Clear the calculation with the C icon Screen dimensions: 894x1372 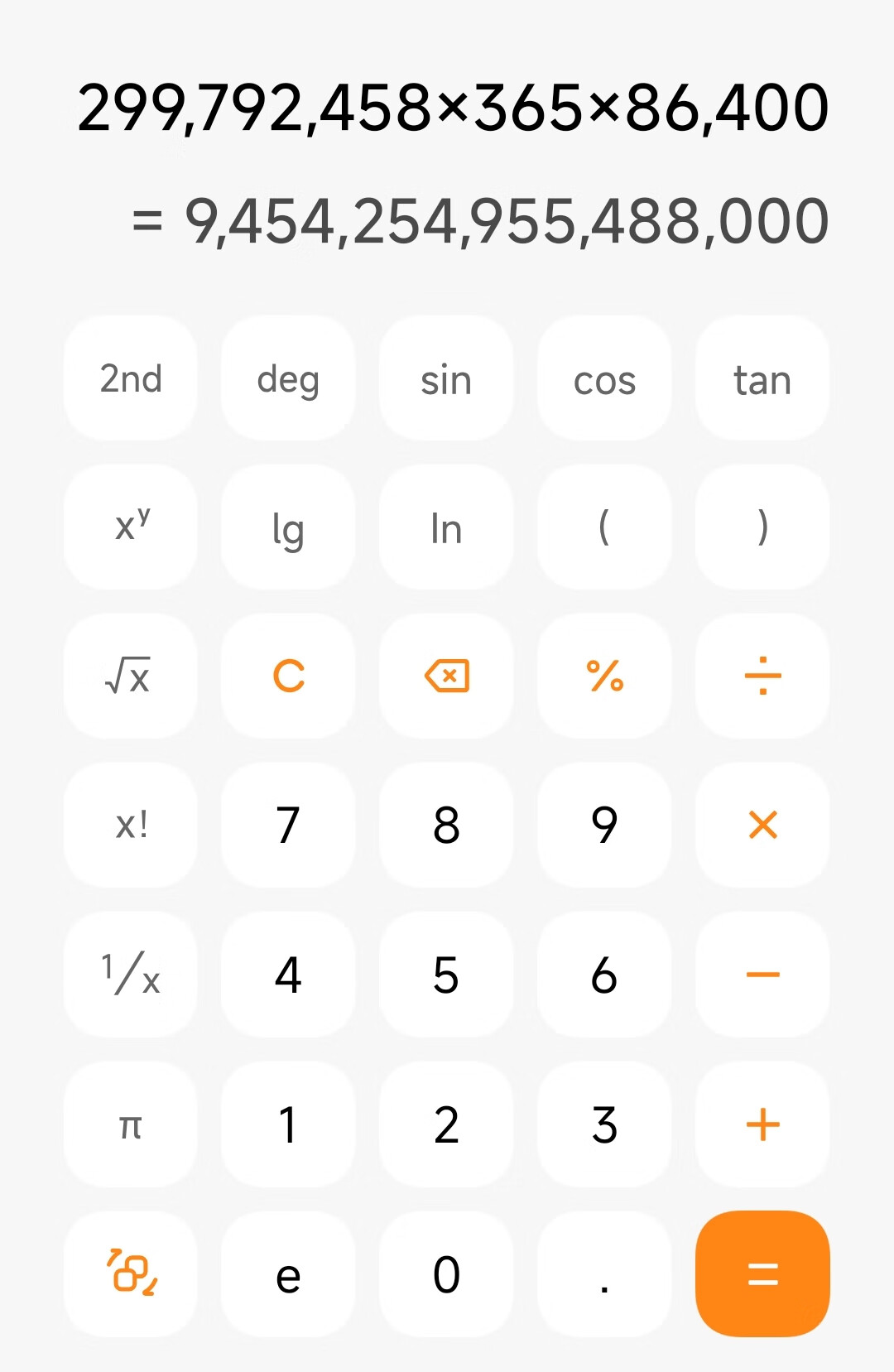point(287,676)
